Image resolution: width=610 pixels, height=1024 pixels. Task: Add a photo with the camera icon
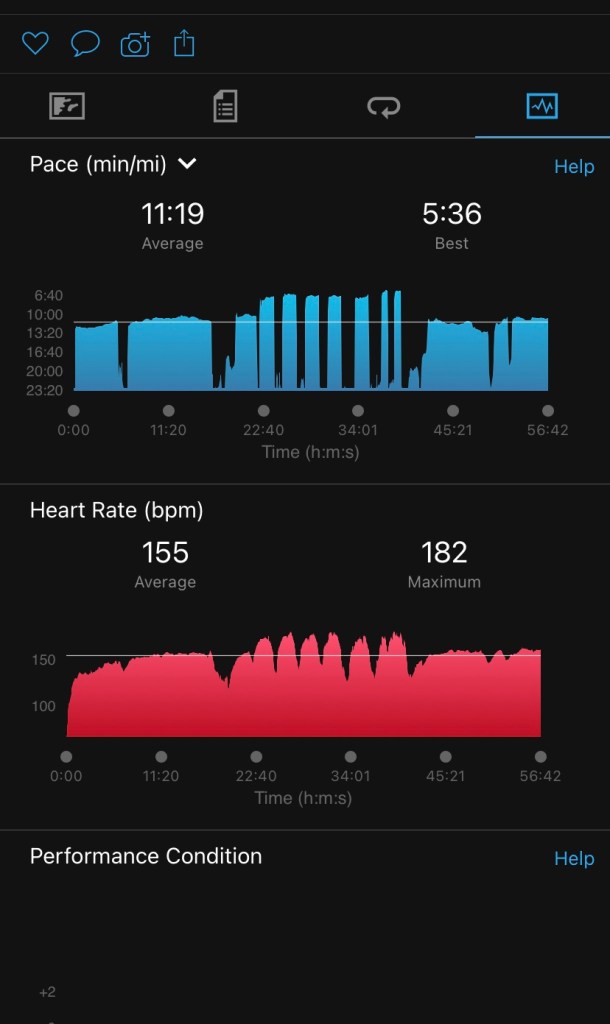(135, 44)
